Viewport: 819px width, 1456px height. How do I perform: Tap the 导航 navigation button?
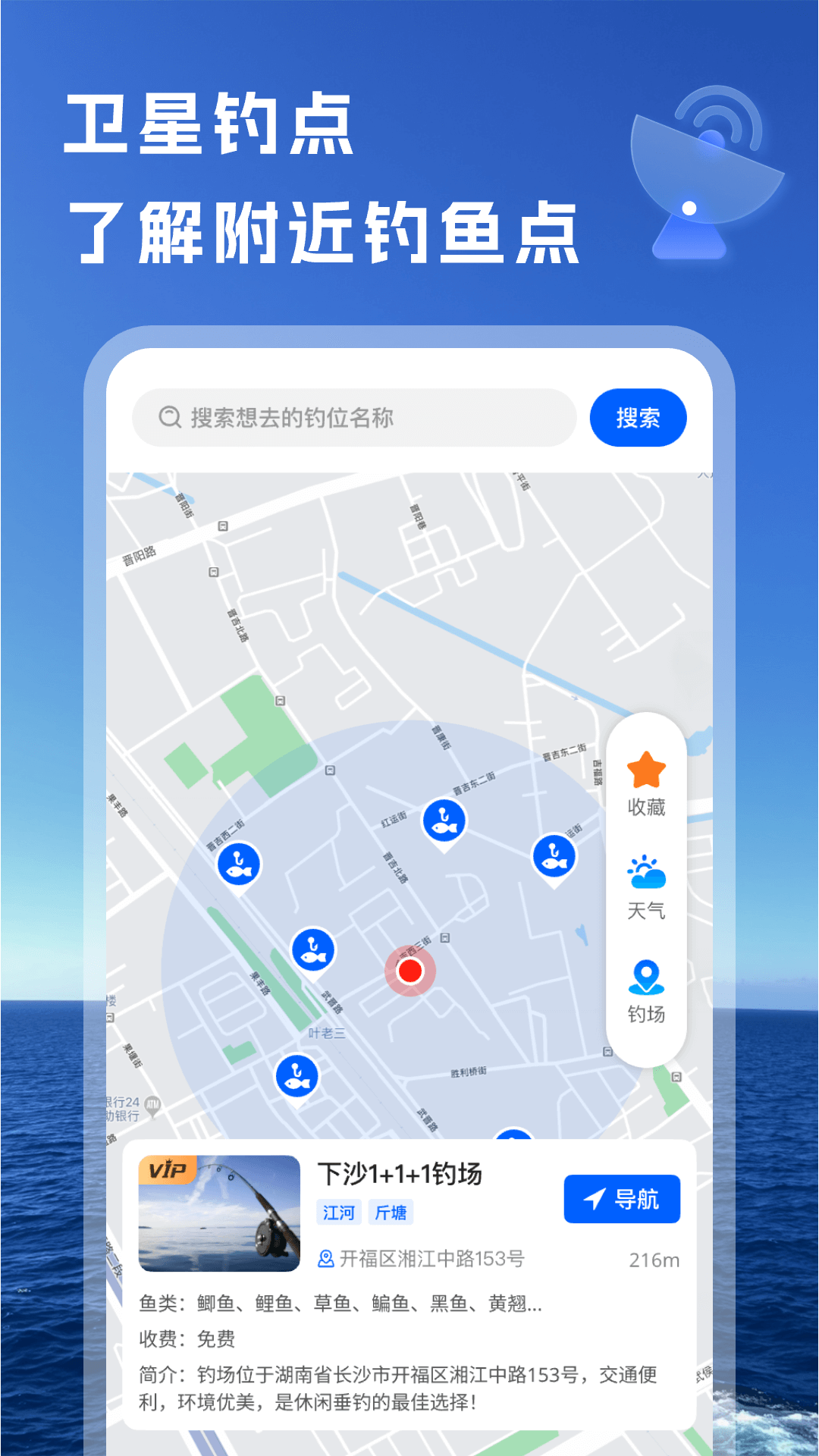(x=622, y=1198)
